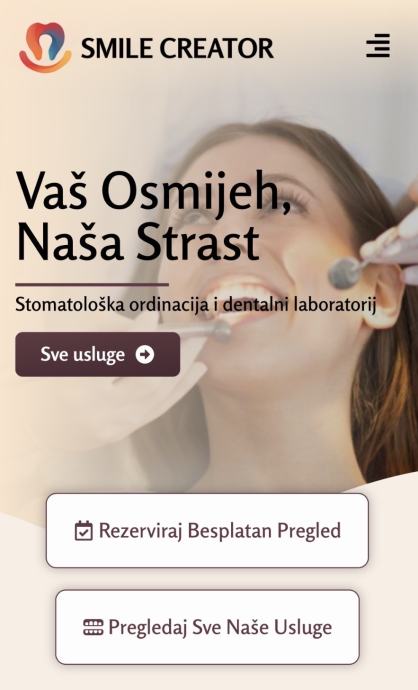418x690 pixels.
Task: Go to home via Smile Creator logo
Action: [147, 48]
